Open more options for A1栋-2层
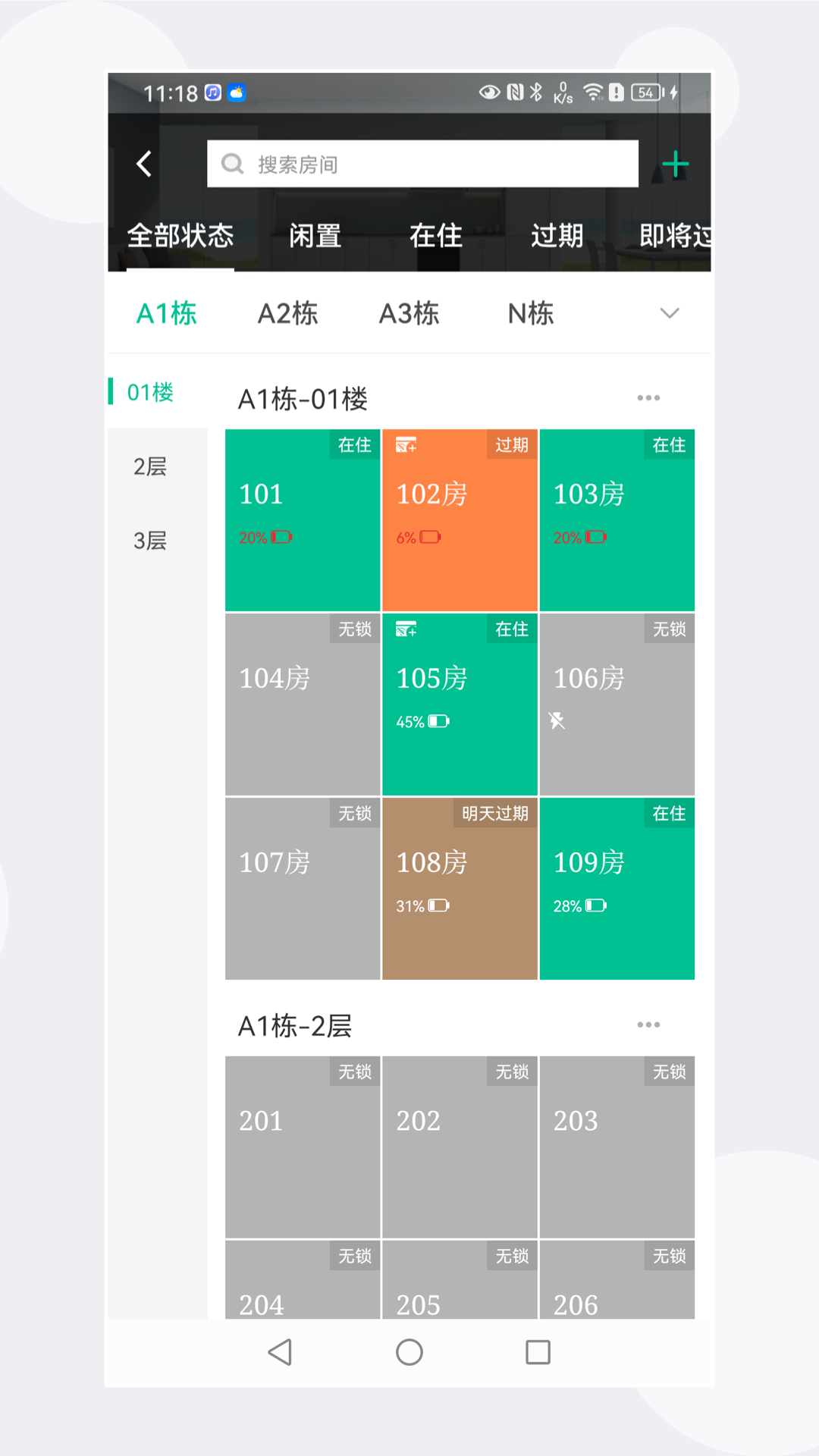Viewport: 819px width, 1456px height. 648,1025
